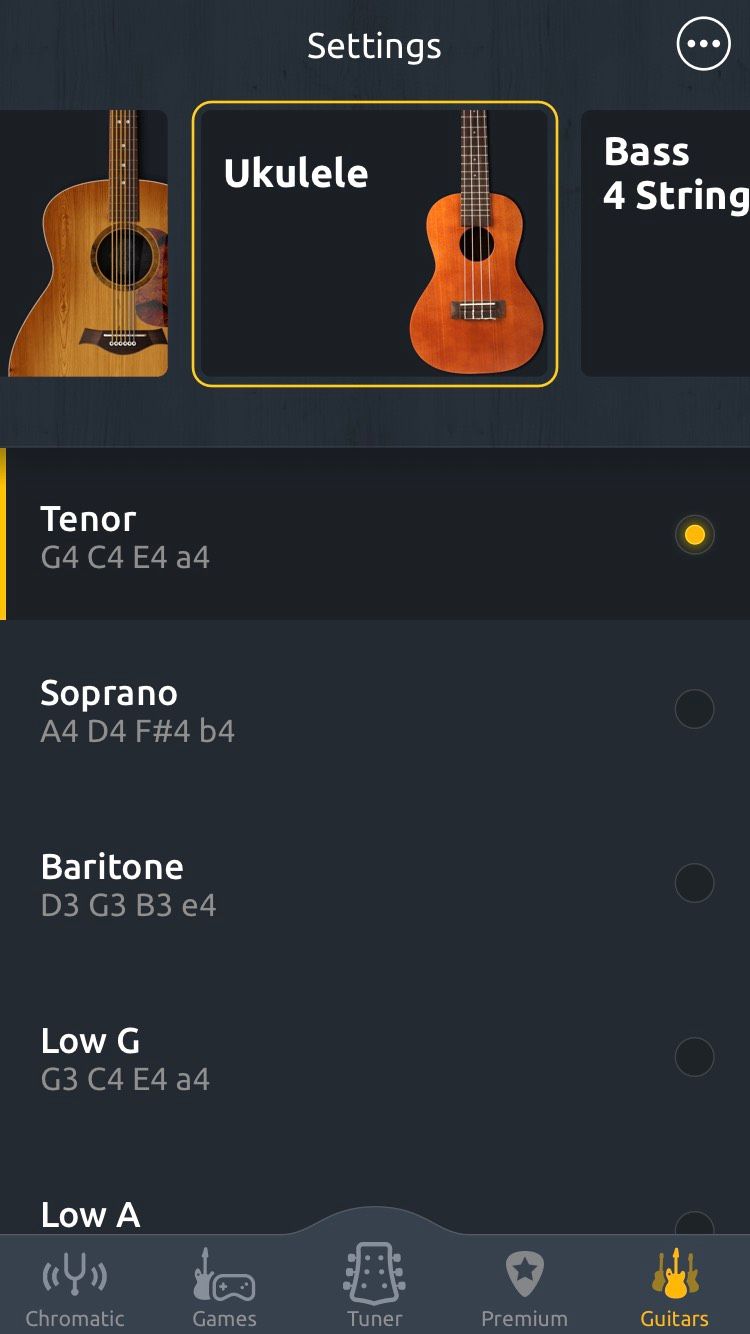The image size is (750, 1334).
Task: Switch to the Games tab
Action: coord(224,1285)
